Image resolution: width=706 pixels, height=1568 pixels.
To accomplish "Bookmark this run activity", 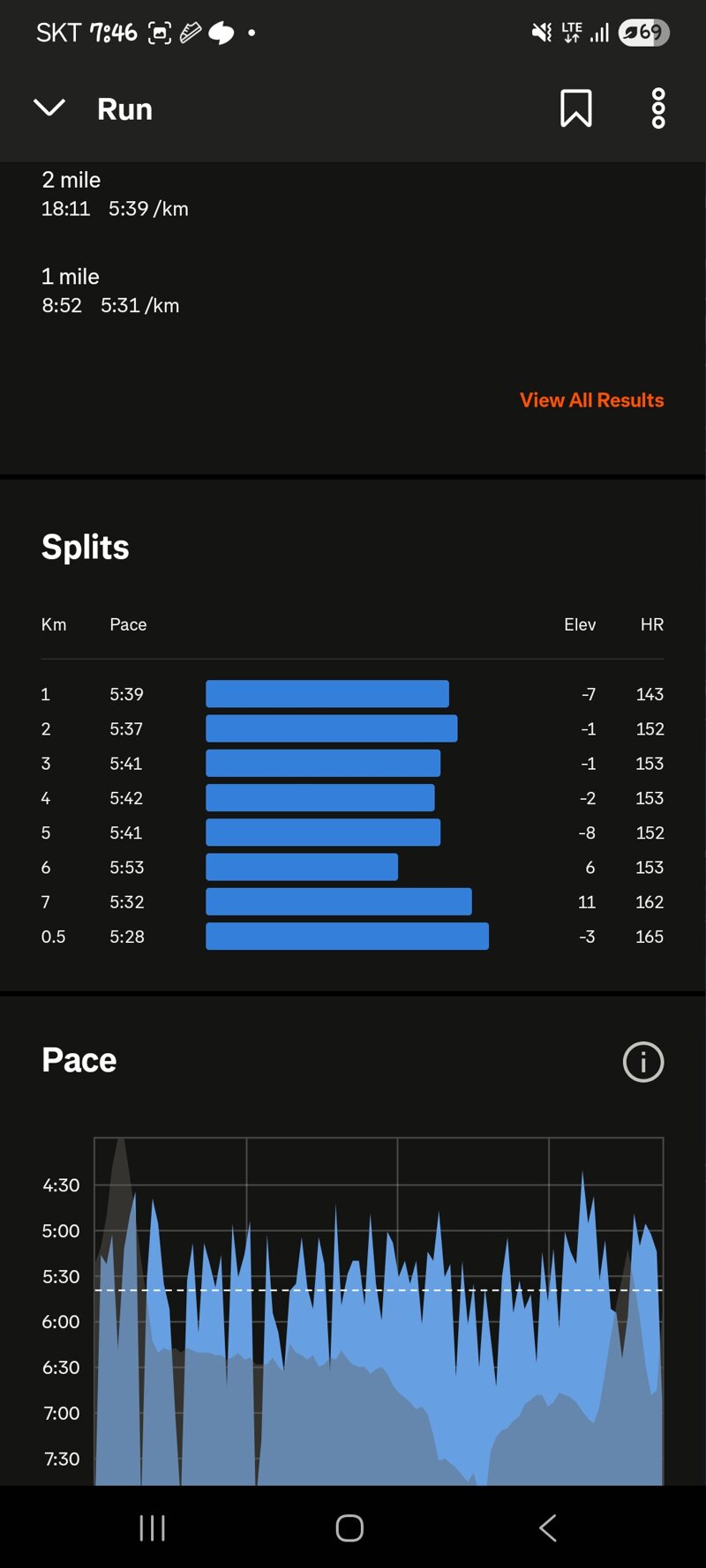I will click(x=576, y=108).
